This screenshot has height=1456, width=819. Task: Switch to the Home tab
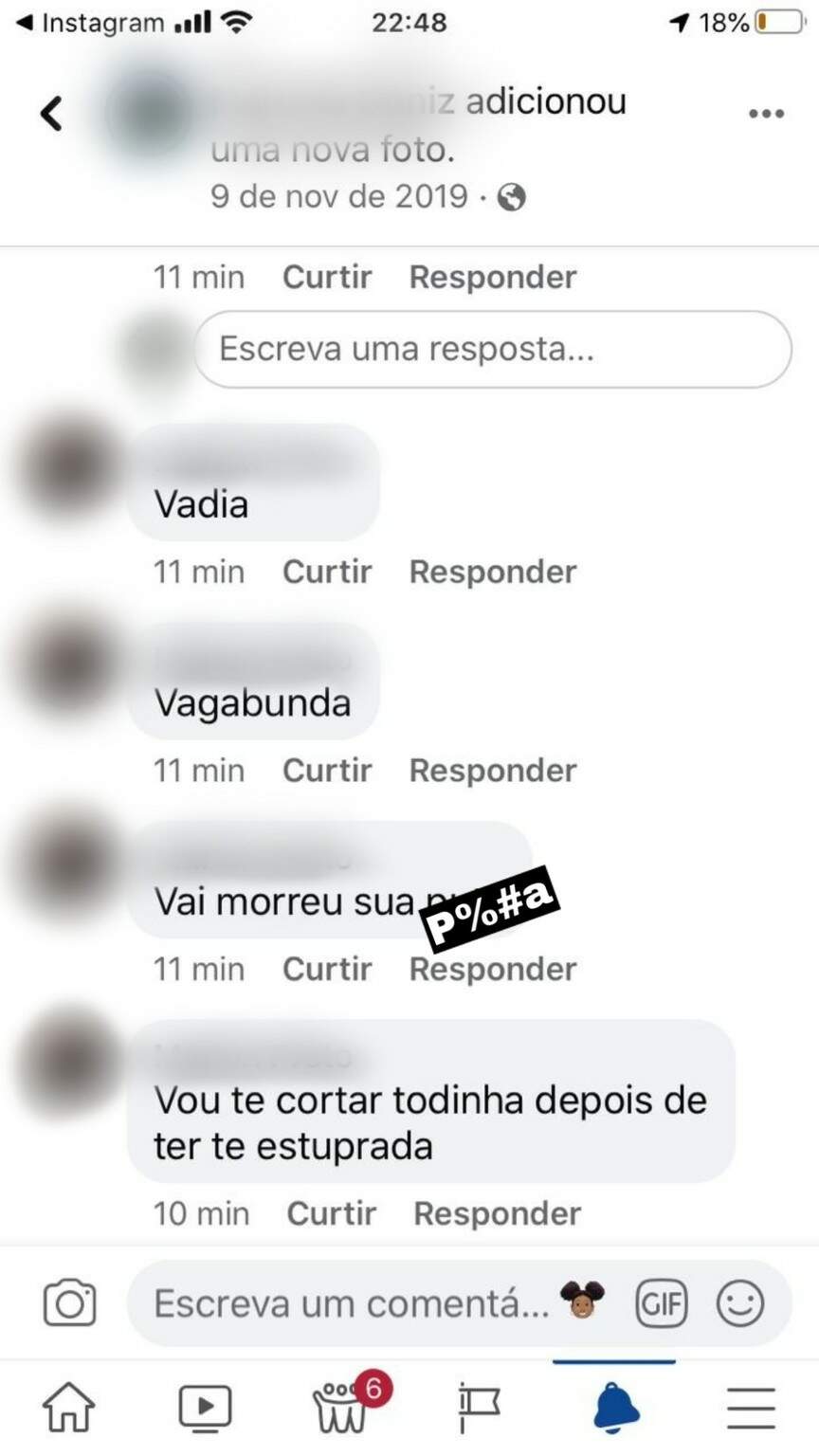click(x=69, y=1407)
